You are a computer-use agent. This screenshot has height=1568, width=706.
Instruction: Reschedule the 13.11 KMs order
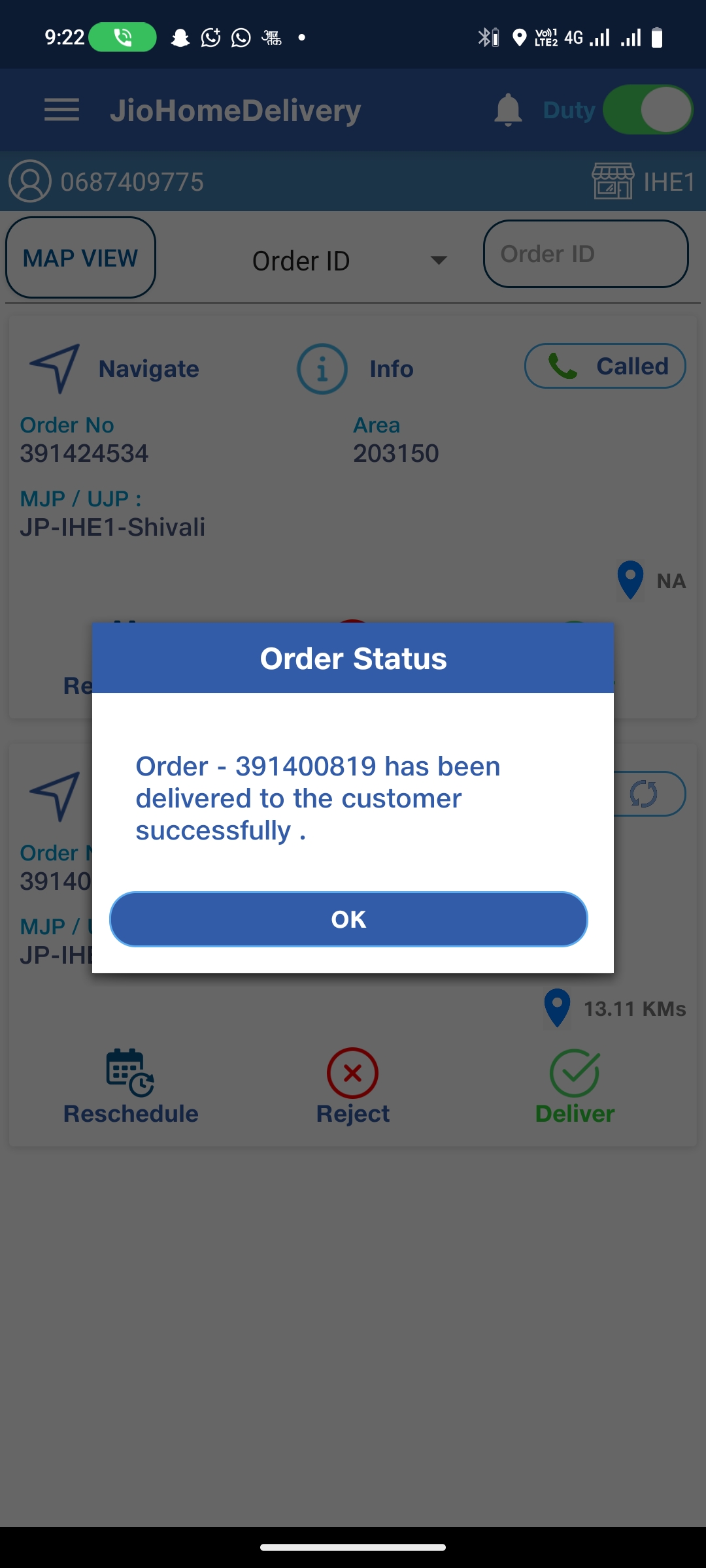(x=130, y=1086)
